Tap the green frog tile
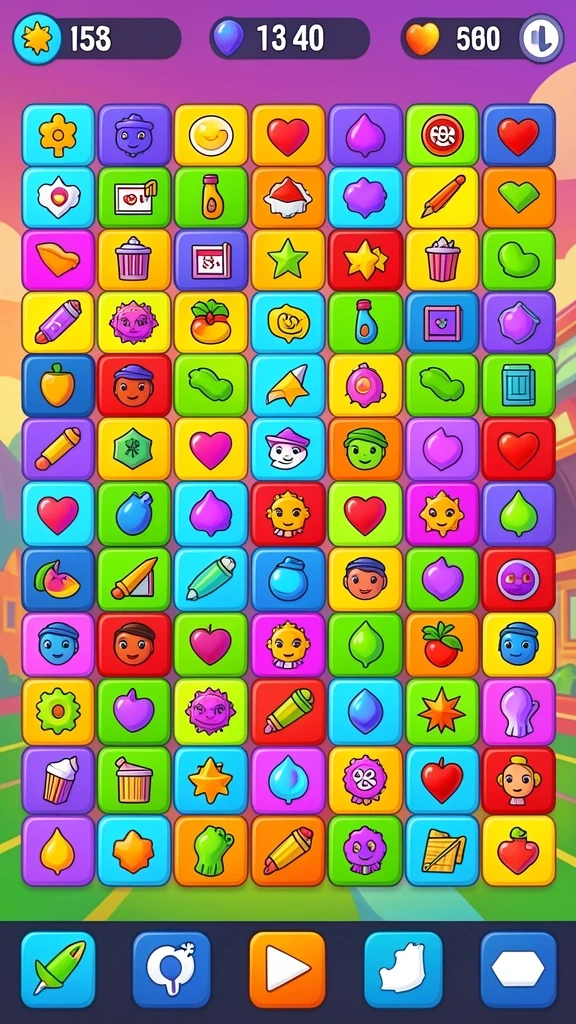The height and width of the screenshot is (1024, 576). (211, 850)
